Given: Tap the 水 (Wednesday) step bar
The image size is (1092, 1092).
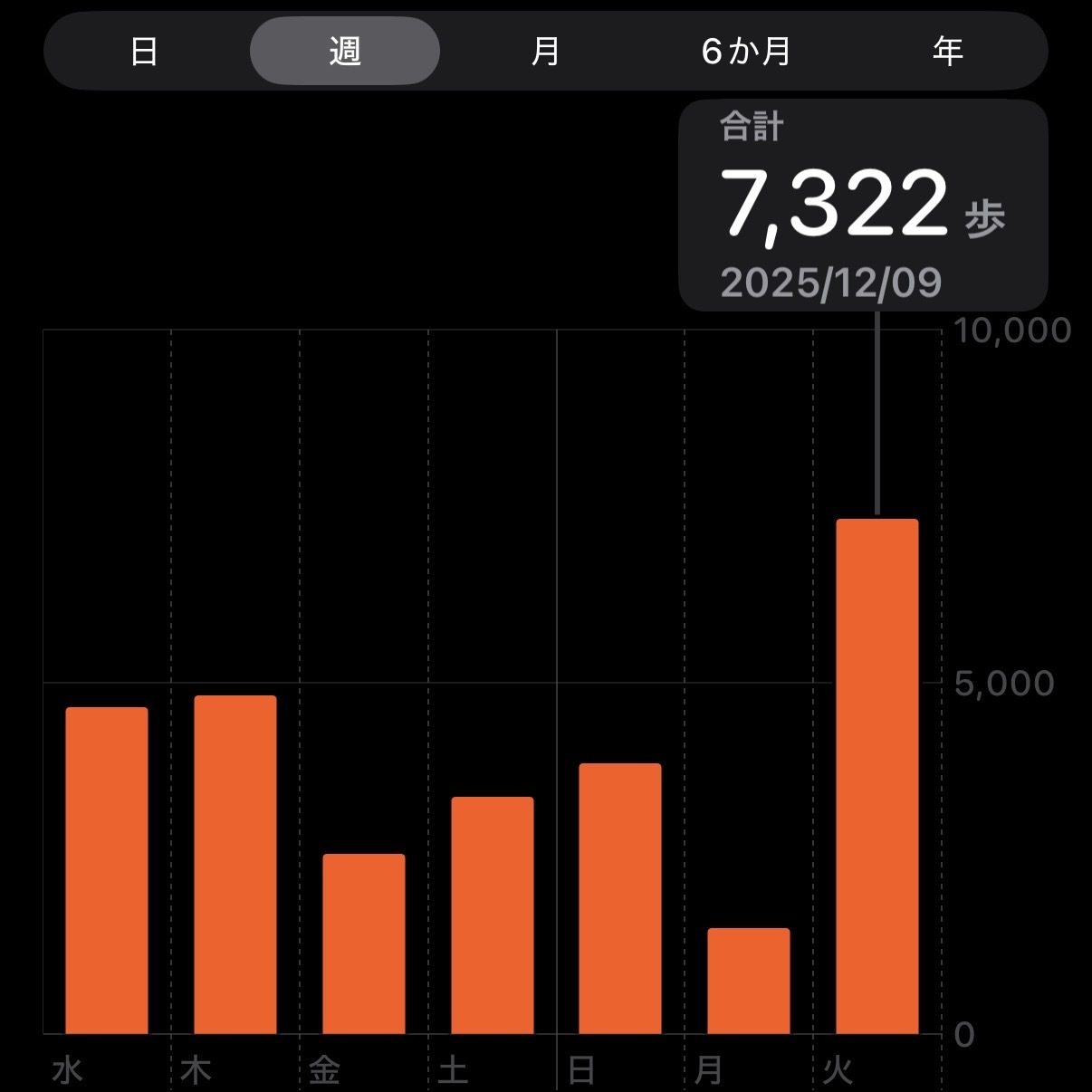Looking at the screenshot, I should [x=107, y=870].
